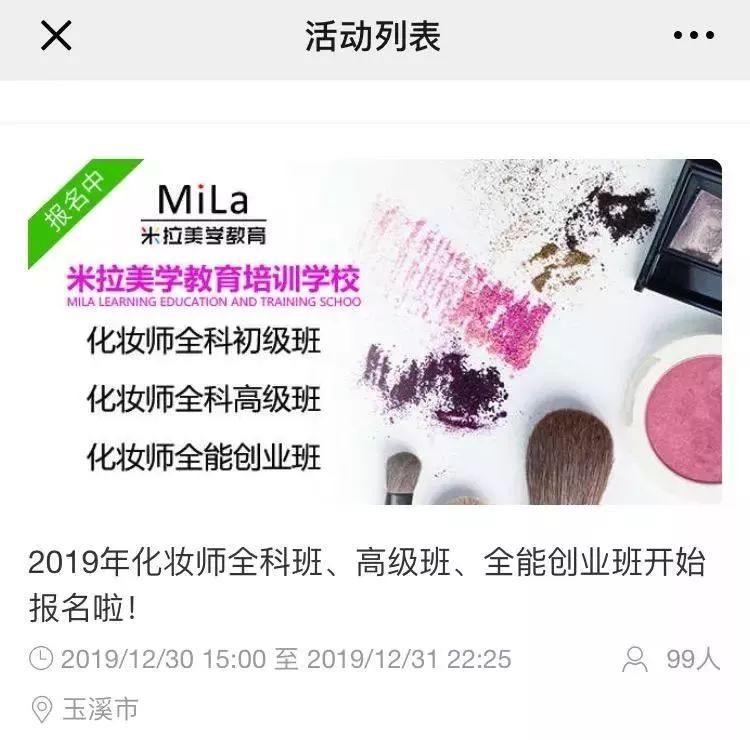Open the 2019年化妆师全科班 activity title
This screenshot has height=740, width=750.
click(x=366, y=583)
